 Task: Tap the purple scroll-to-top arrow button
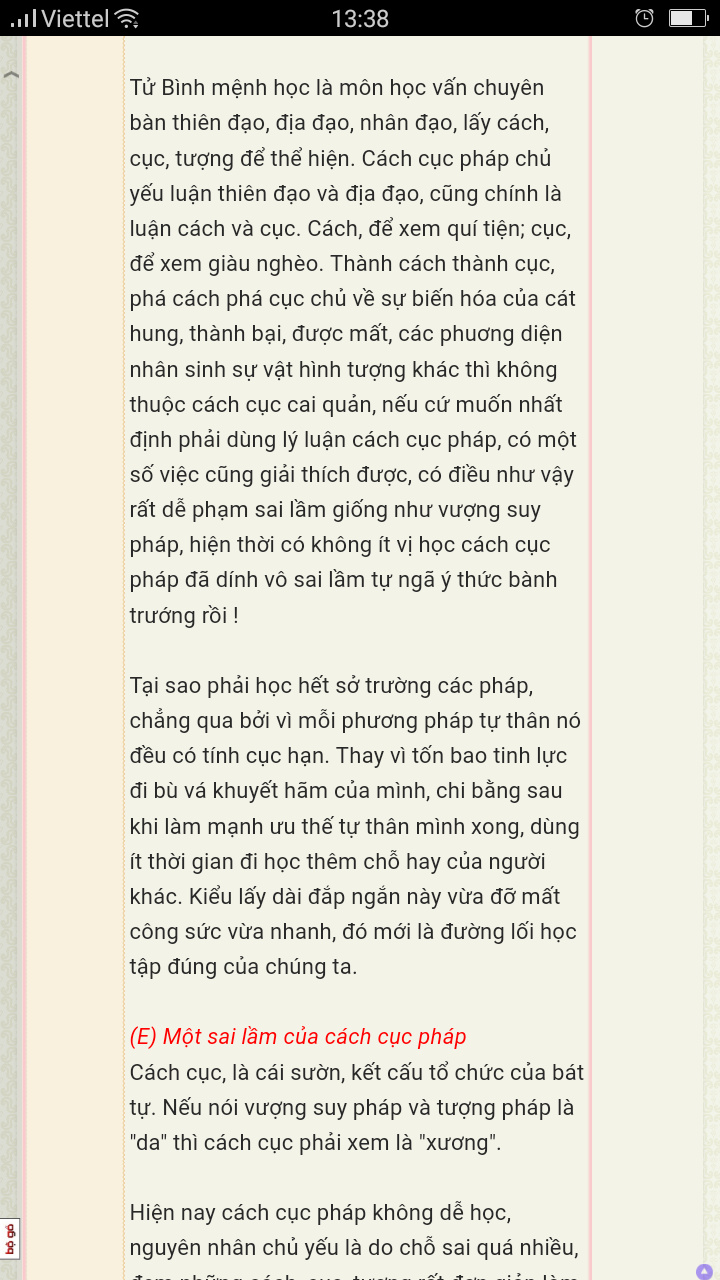pos(704,1270)
